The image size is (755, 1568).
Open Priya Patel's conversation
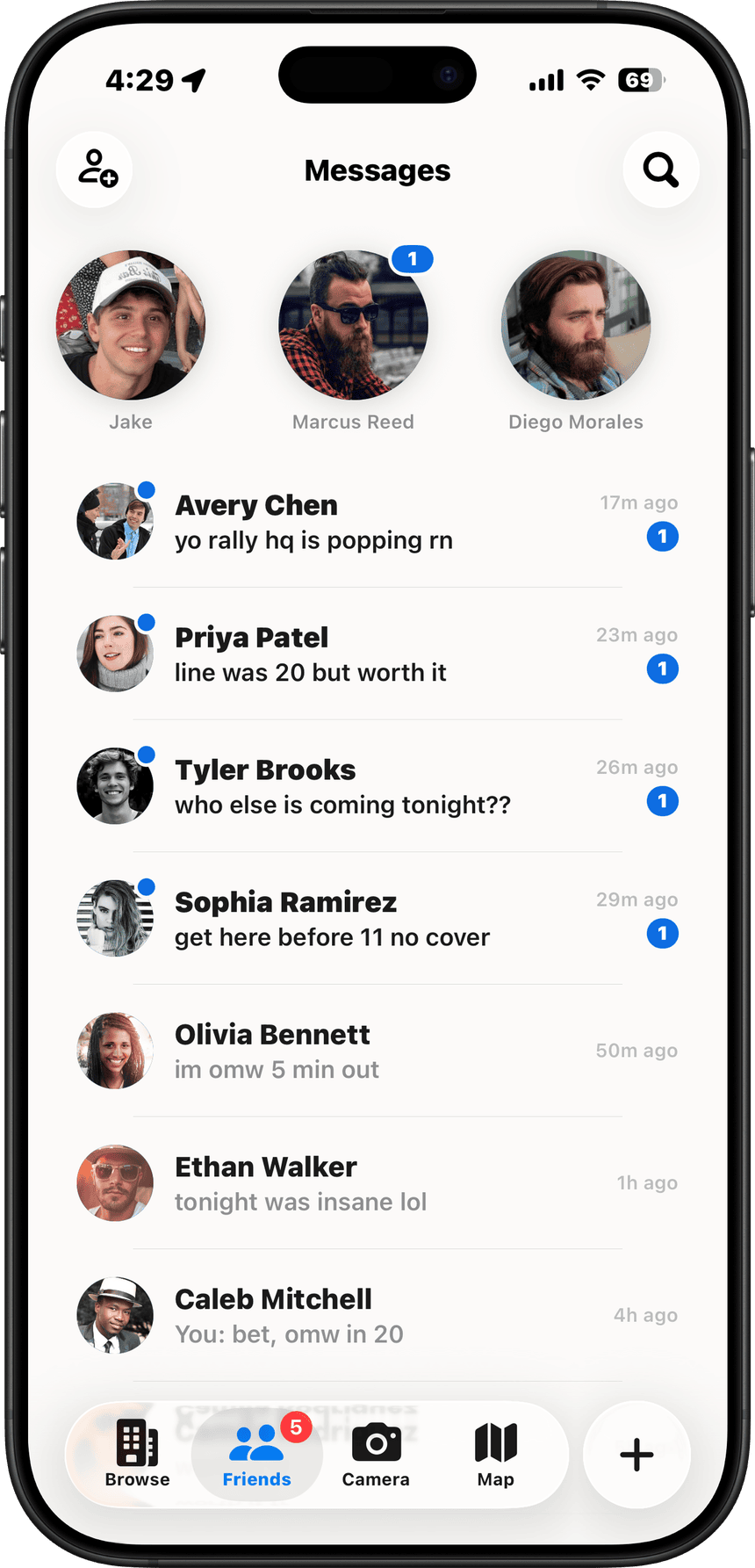[x=377, y=654]
